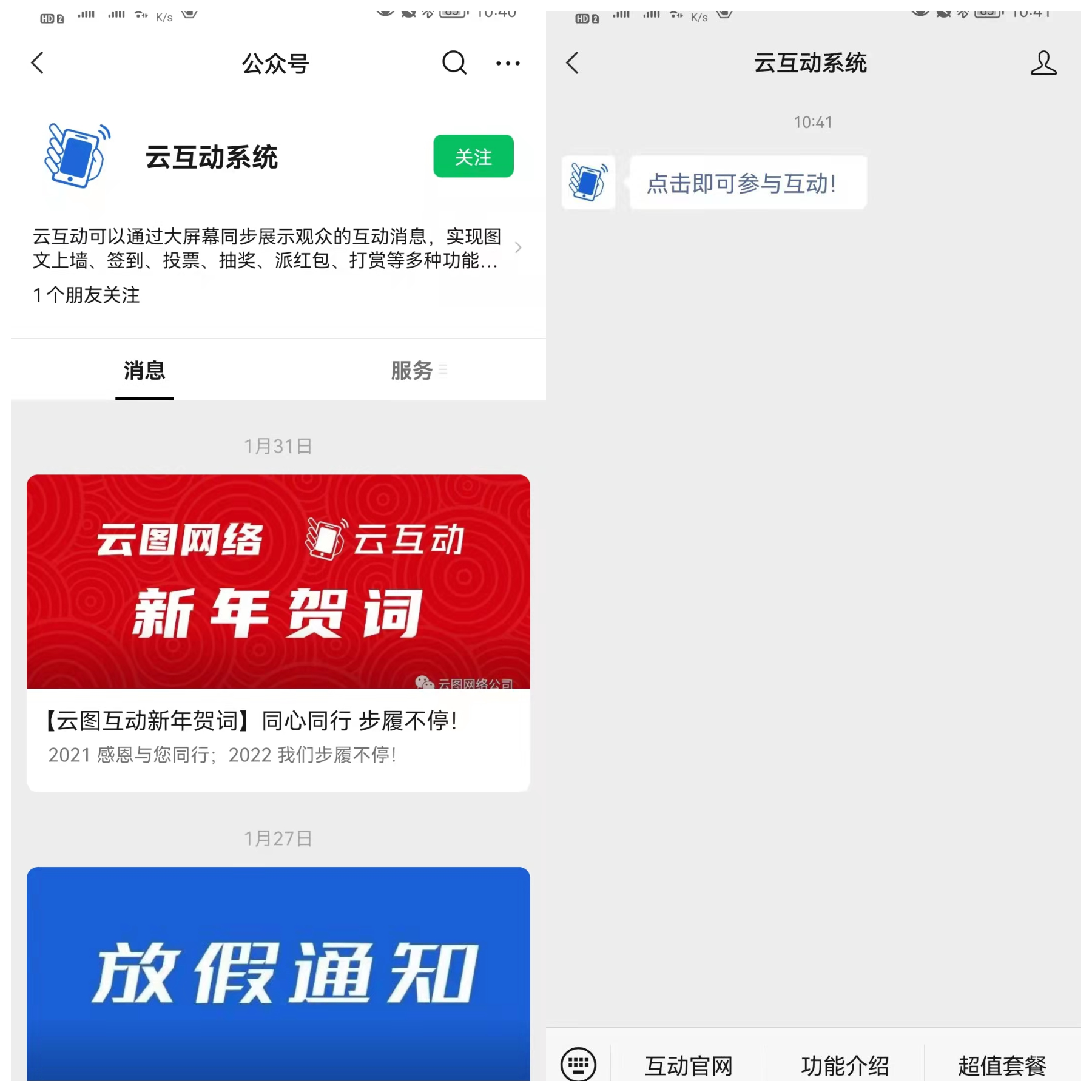Switch to keyboard input mode
1092x1092 pixels.
coord(578,1063)
